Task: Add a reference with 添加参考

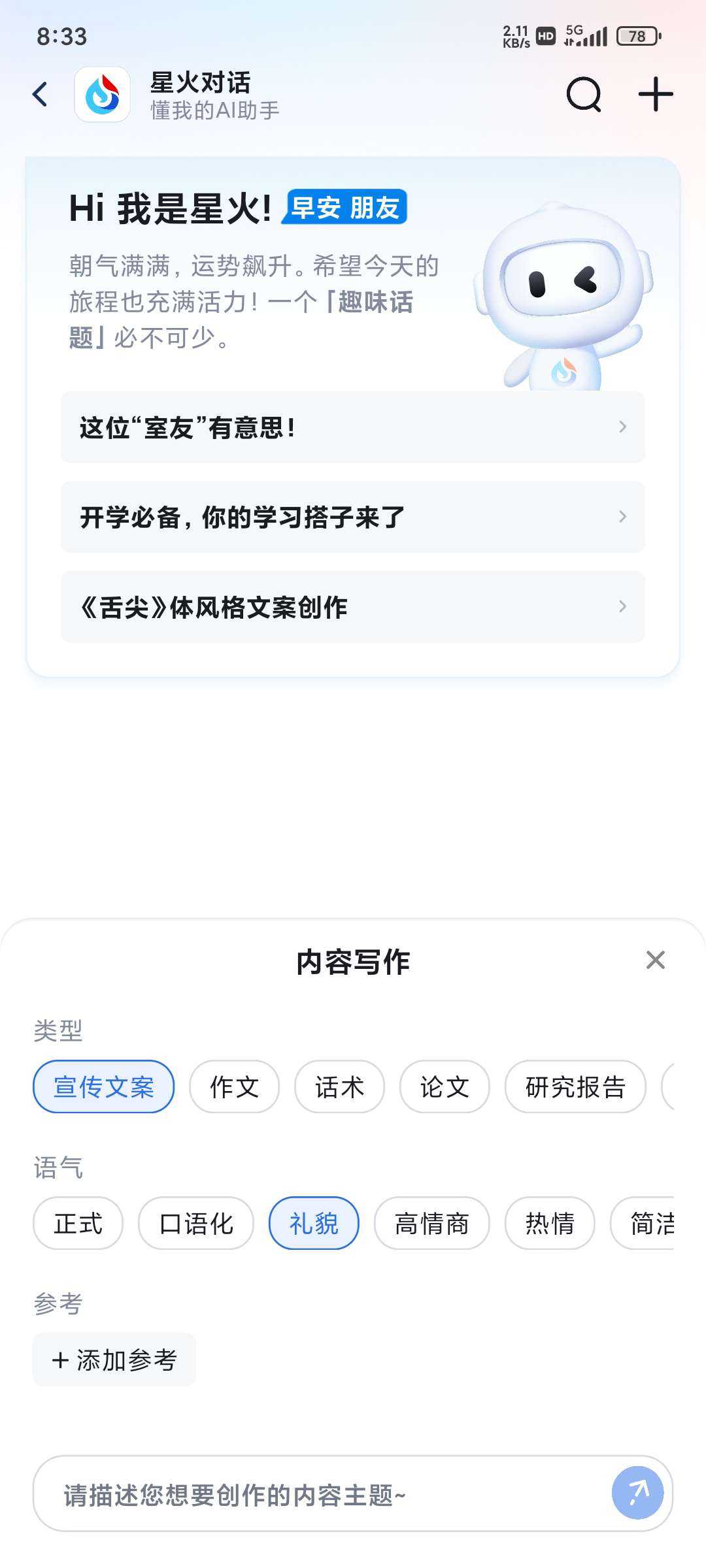Action: point(114,1360)
